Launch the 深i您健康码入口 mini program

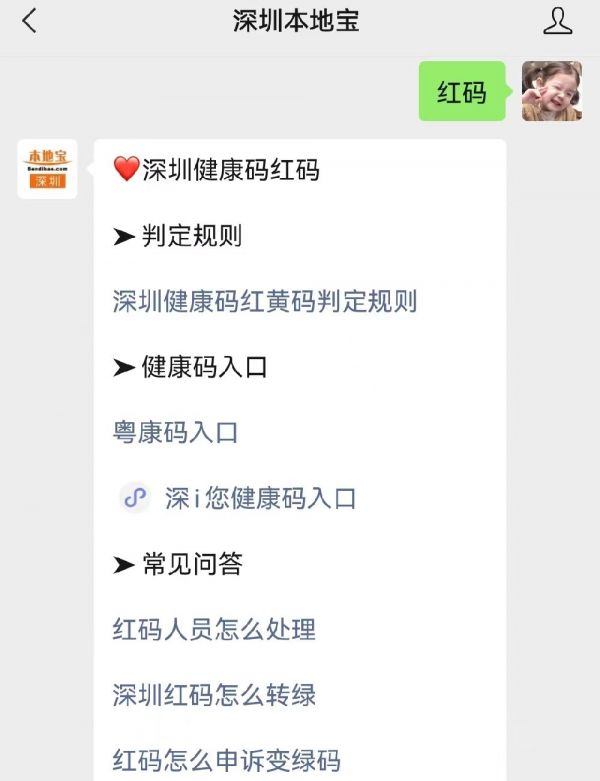[x=260, y=498]
